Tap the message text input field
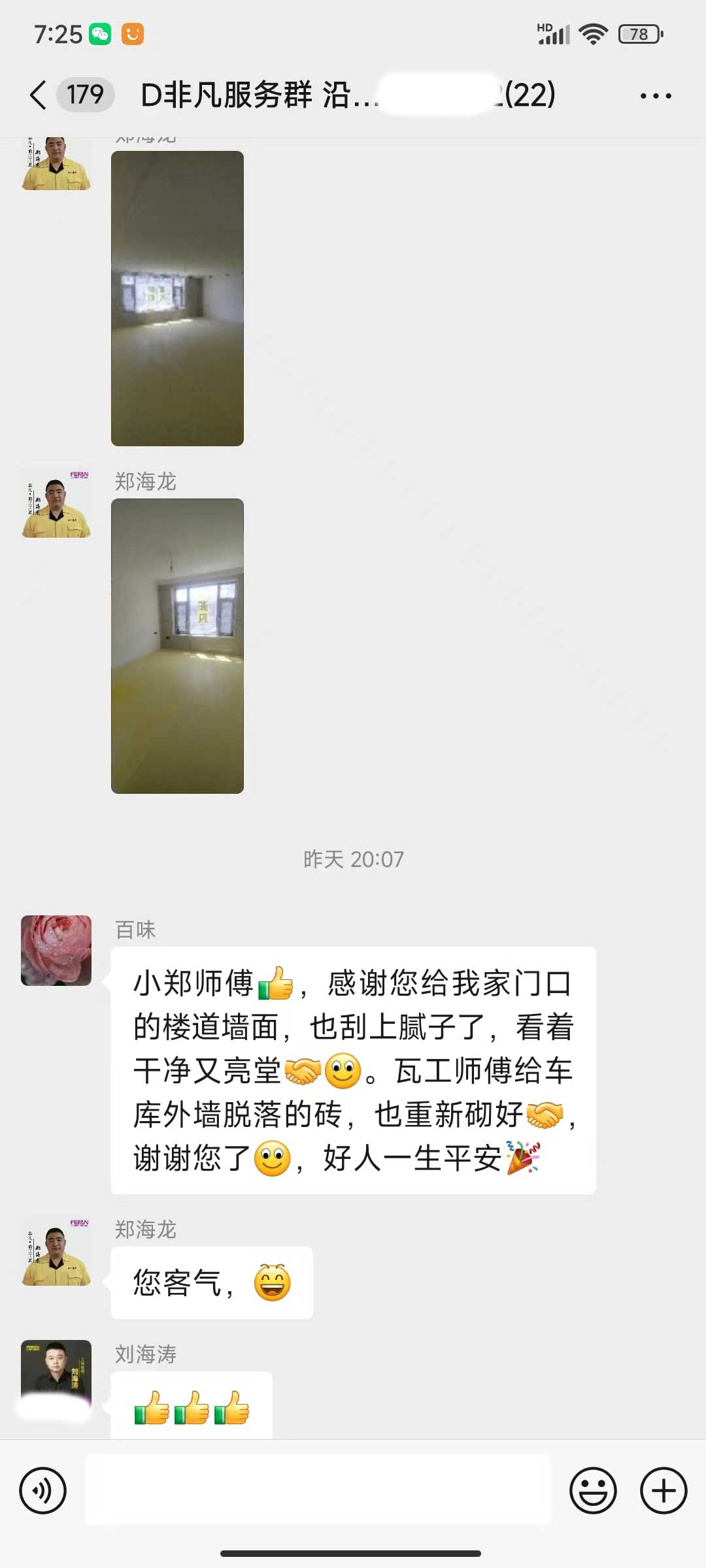The width and height of the screenshot is (706, 1568). coord(318,1490)
